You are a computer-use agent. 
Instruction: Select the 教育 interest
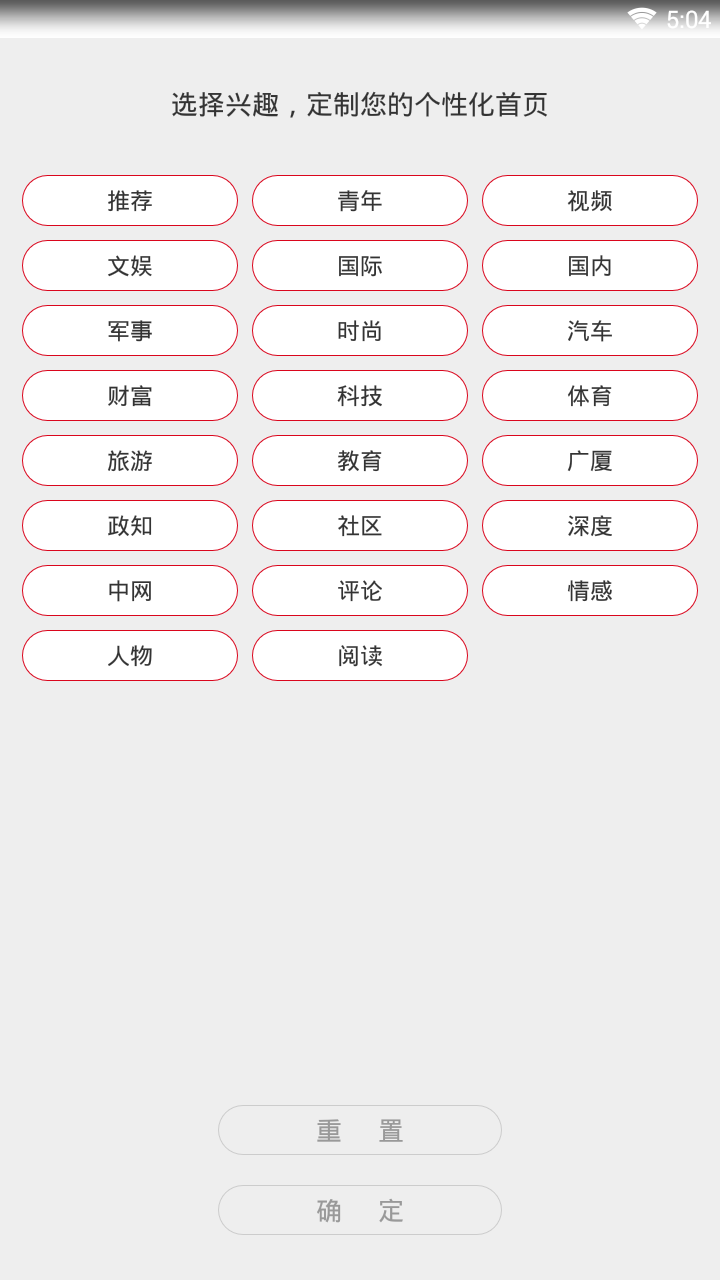click(x=359, y=460)
